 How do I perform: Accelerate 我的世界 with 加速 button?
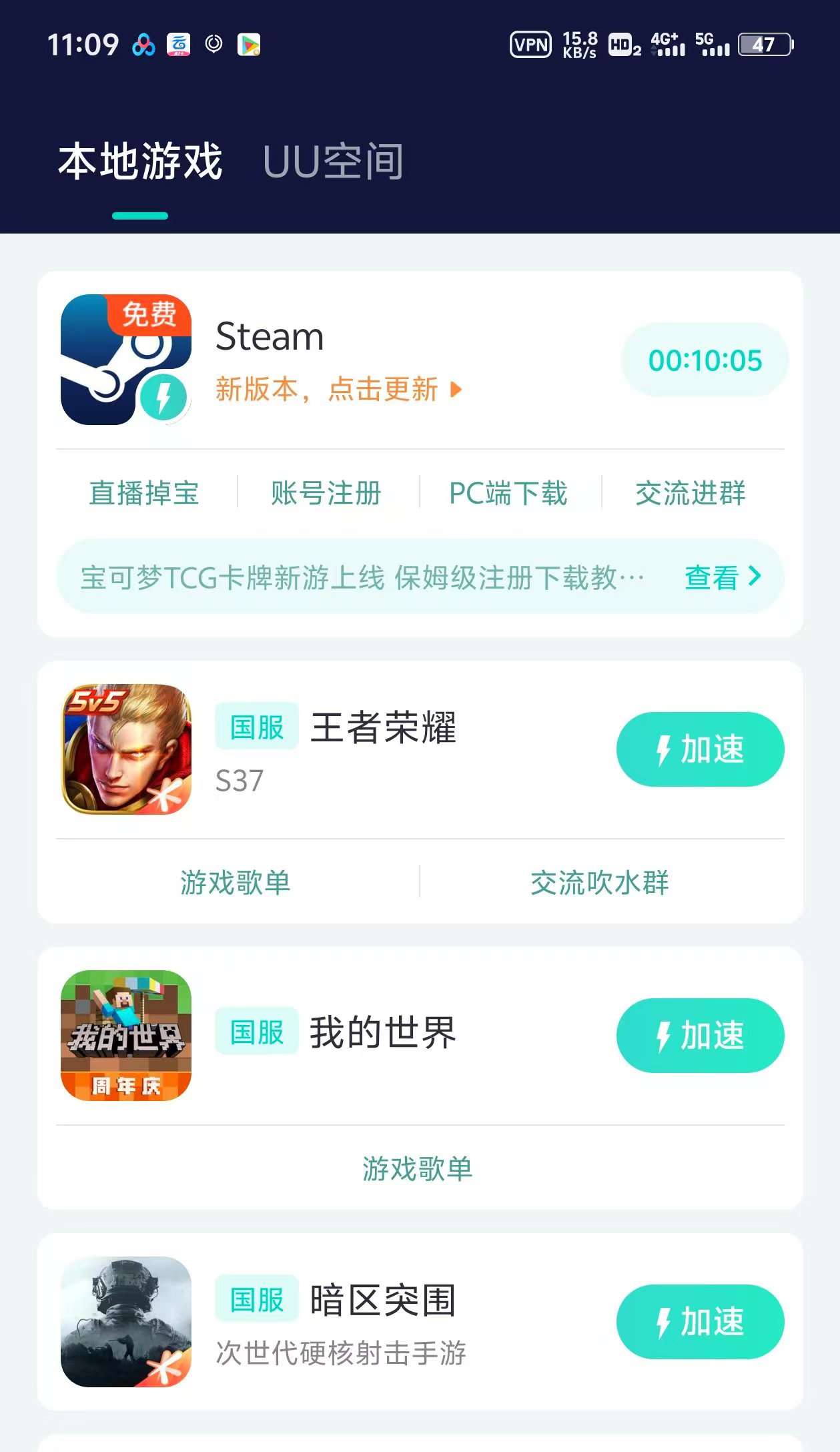(x=700, y=1035)
